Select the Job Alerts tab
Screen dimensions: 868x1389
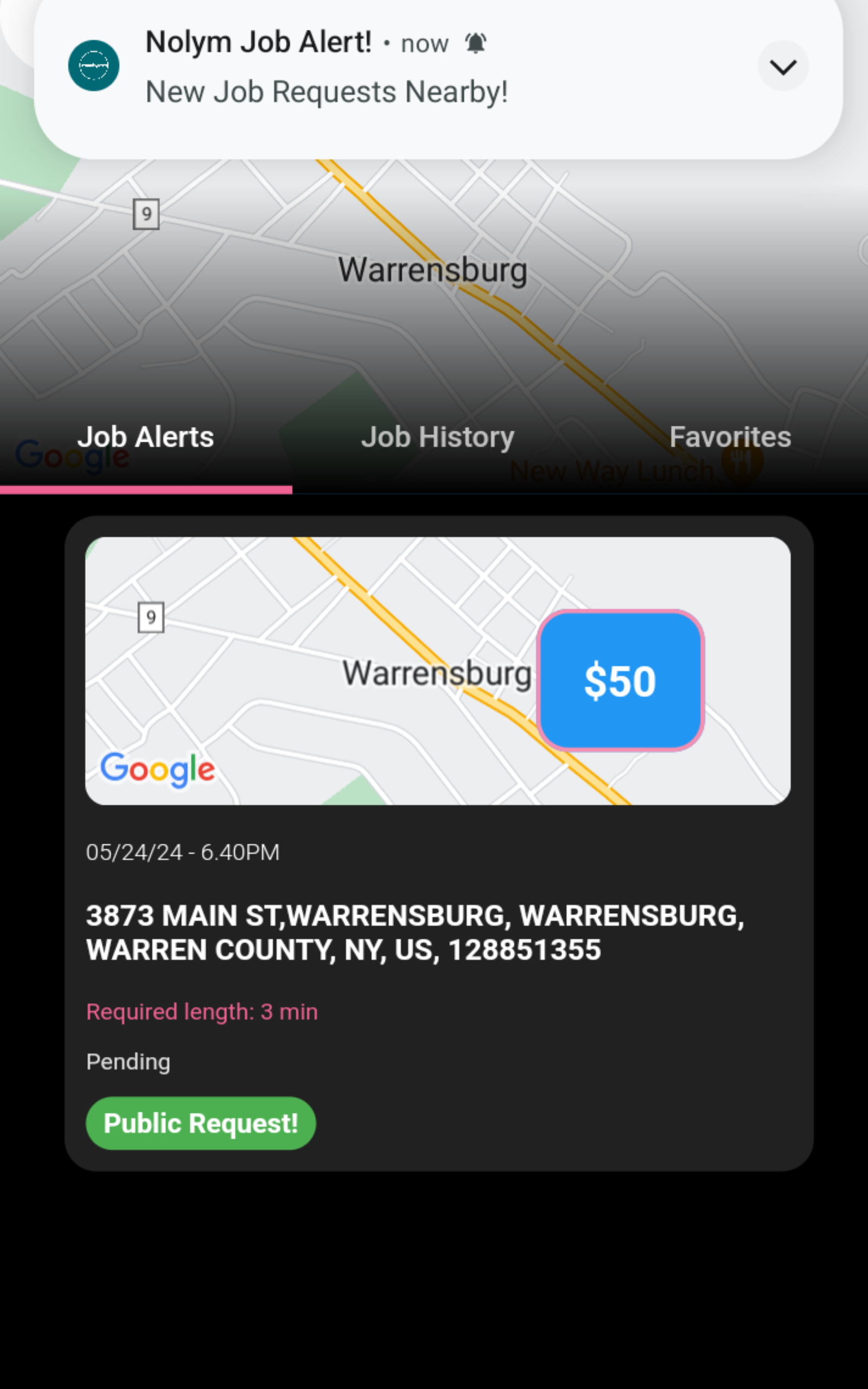click(x=146, y=437)
